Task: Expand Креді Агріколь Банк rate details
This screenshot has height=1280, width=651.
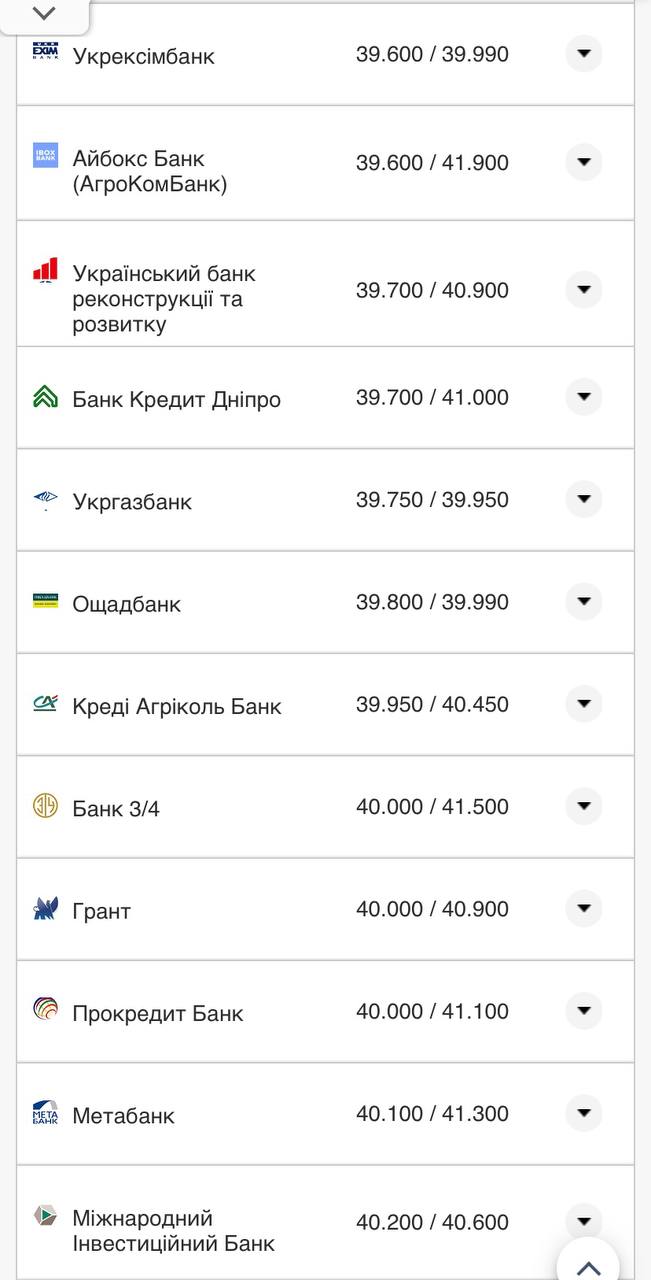Action: click(x=584, y=704)
